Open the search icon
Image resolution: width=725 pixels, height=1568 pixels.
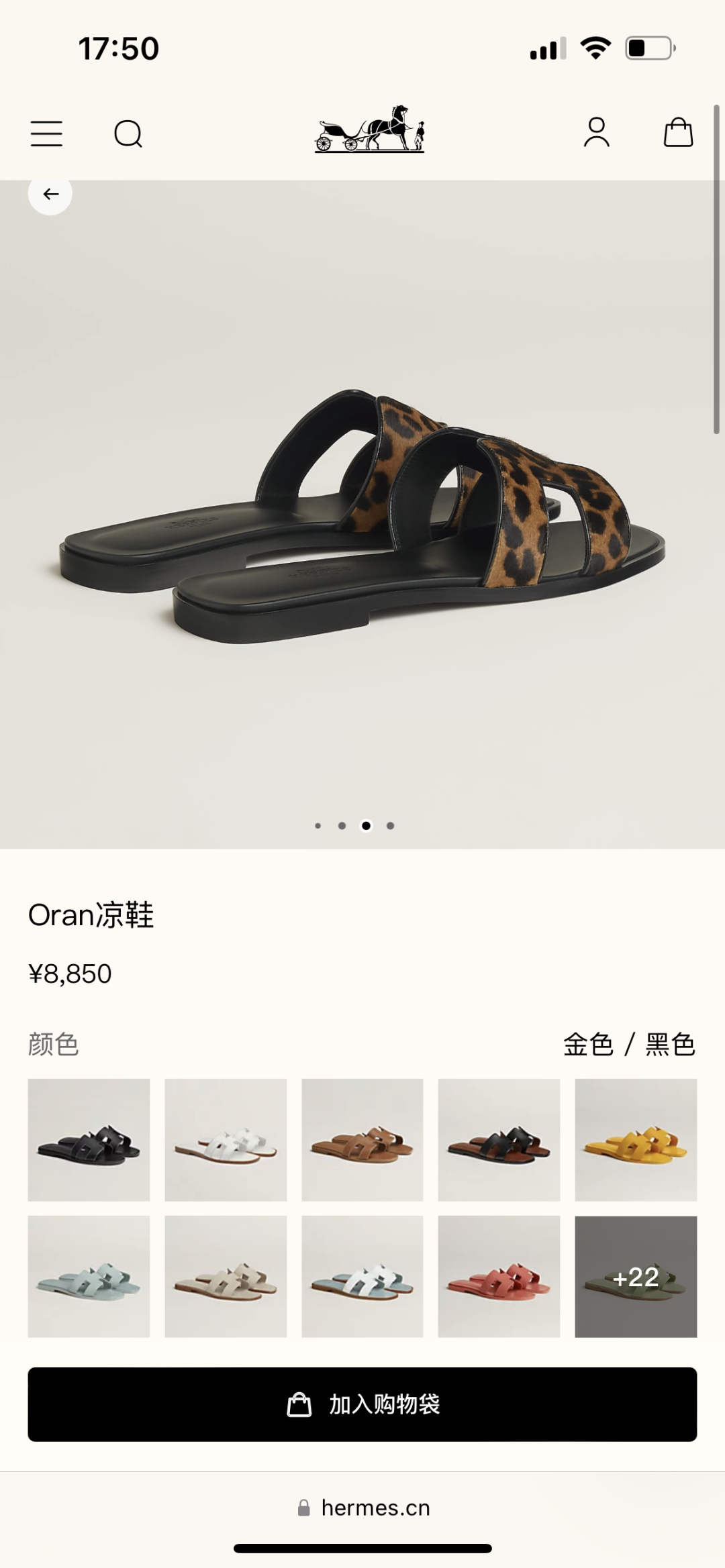pyautogui.click(x=128, y=134)
